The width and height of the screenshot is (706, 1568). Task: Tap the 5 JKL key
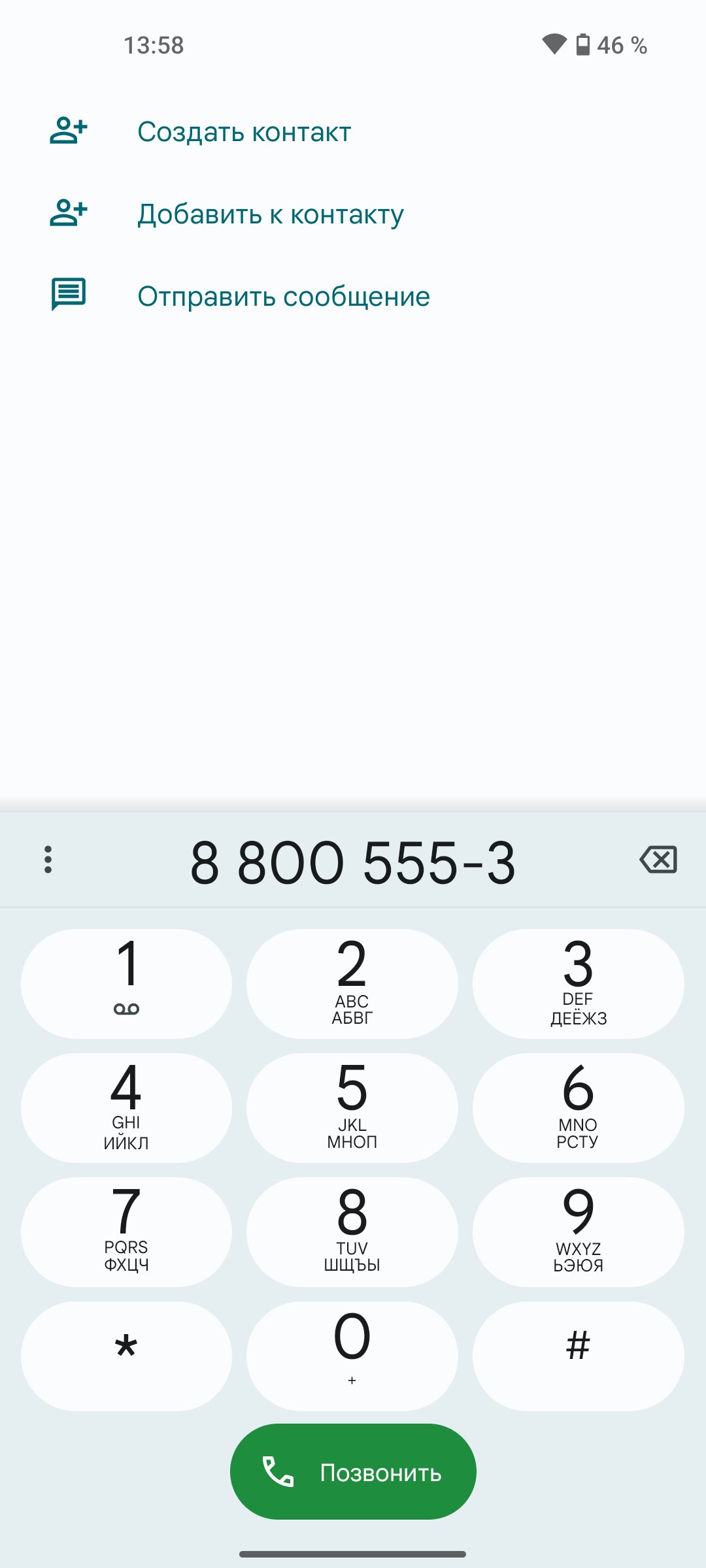point(352,1107)
